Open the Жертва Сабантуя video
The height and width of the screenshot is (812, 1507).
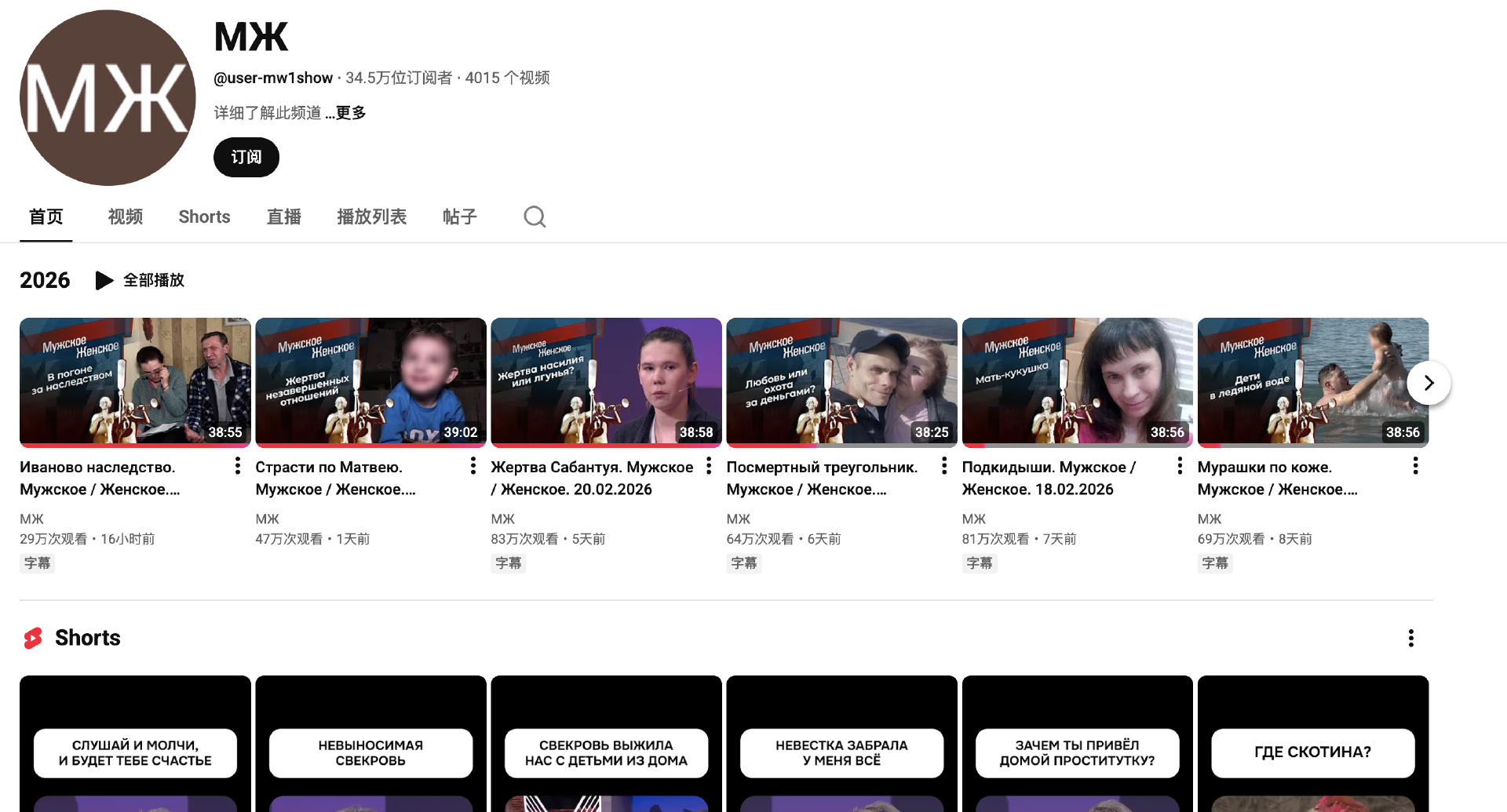[606, 382]
